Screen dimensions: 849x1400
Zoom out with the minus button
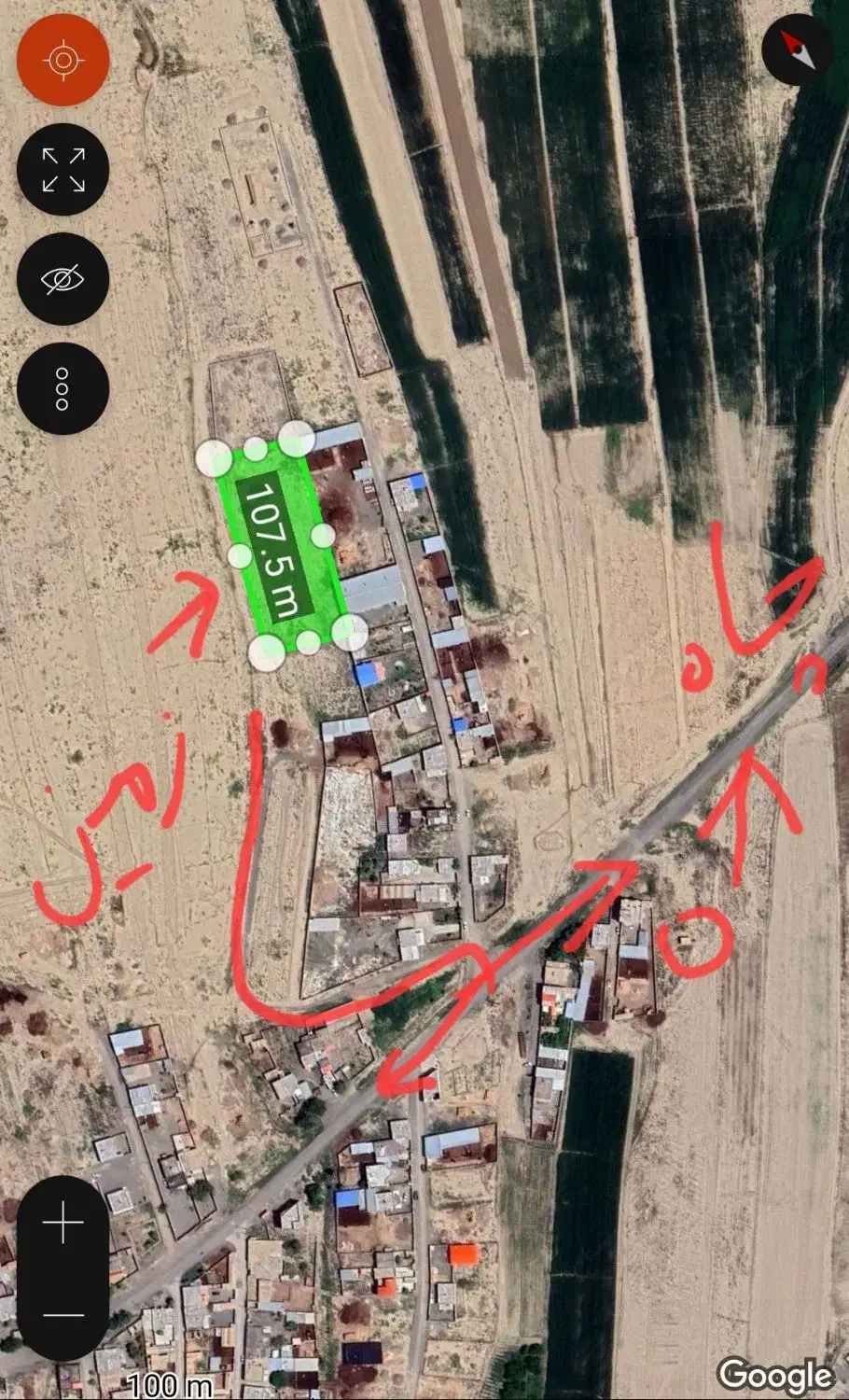click(x=63, y=1315)
